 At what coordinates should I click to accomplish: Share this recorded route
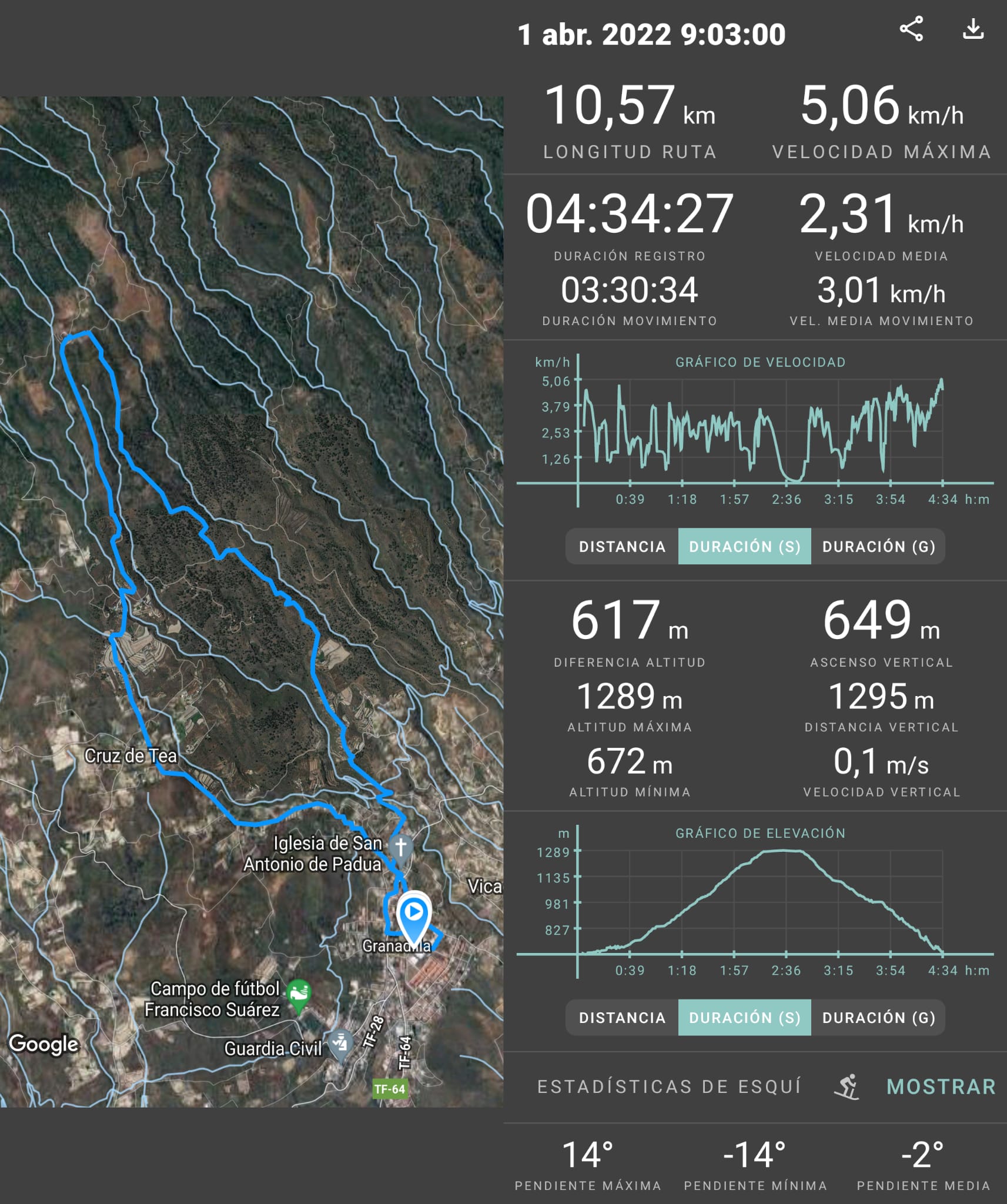[911, 29]
